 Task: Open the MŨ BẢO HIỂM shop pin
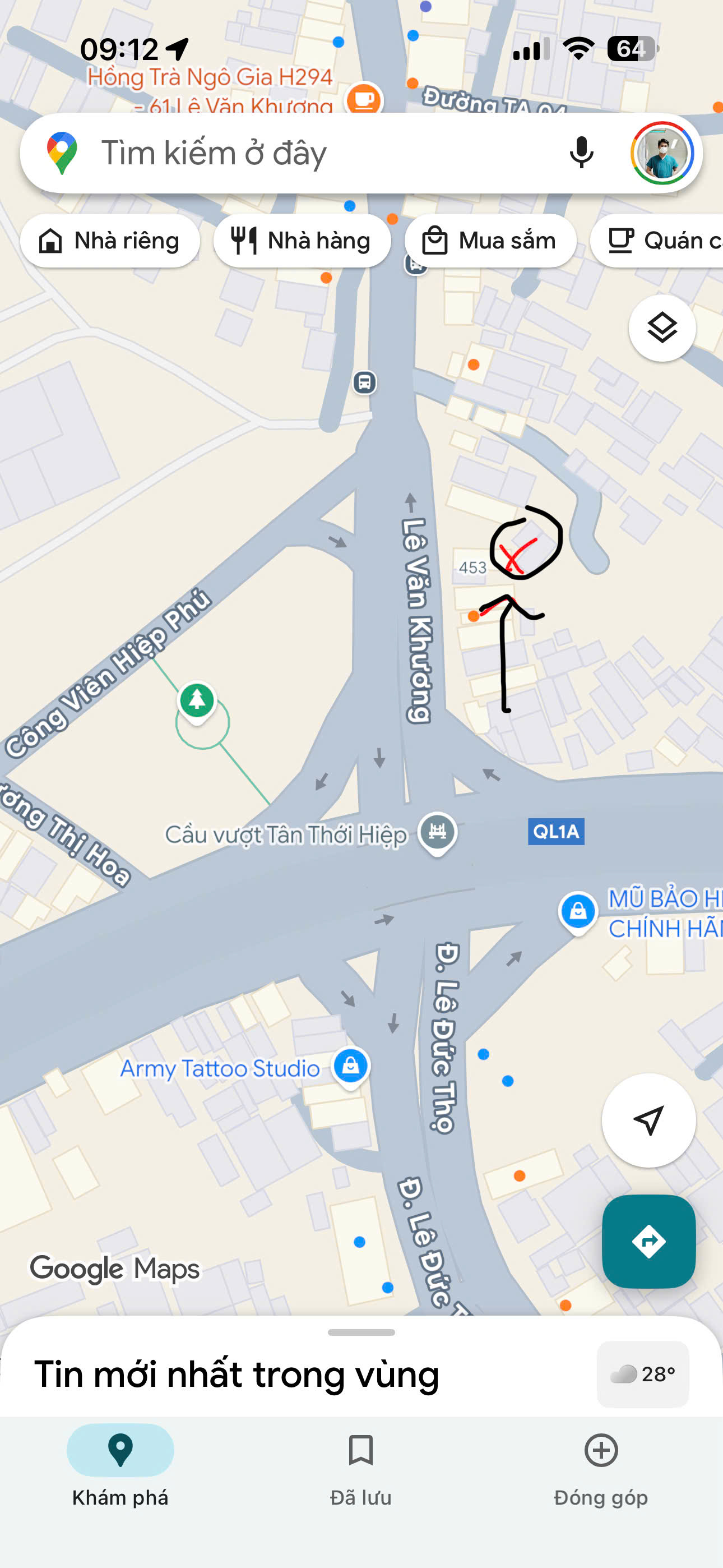(577, 911)
